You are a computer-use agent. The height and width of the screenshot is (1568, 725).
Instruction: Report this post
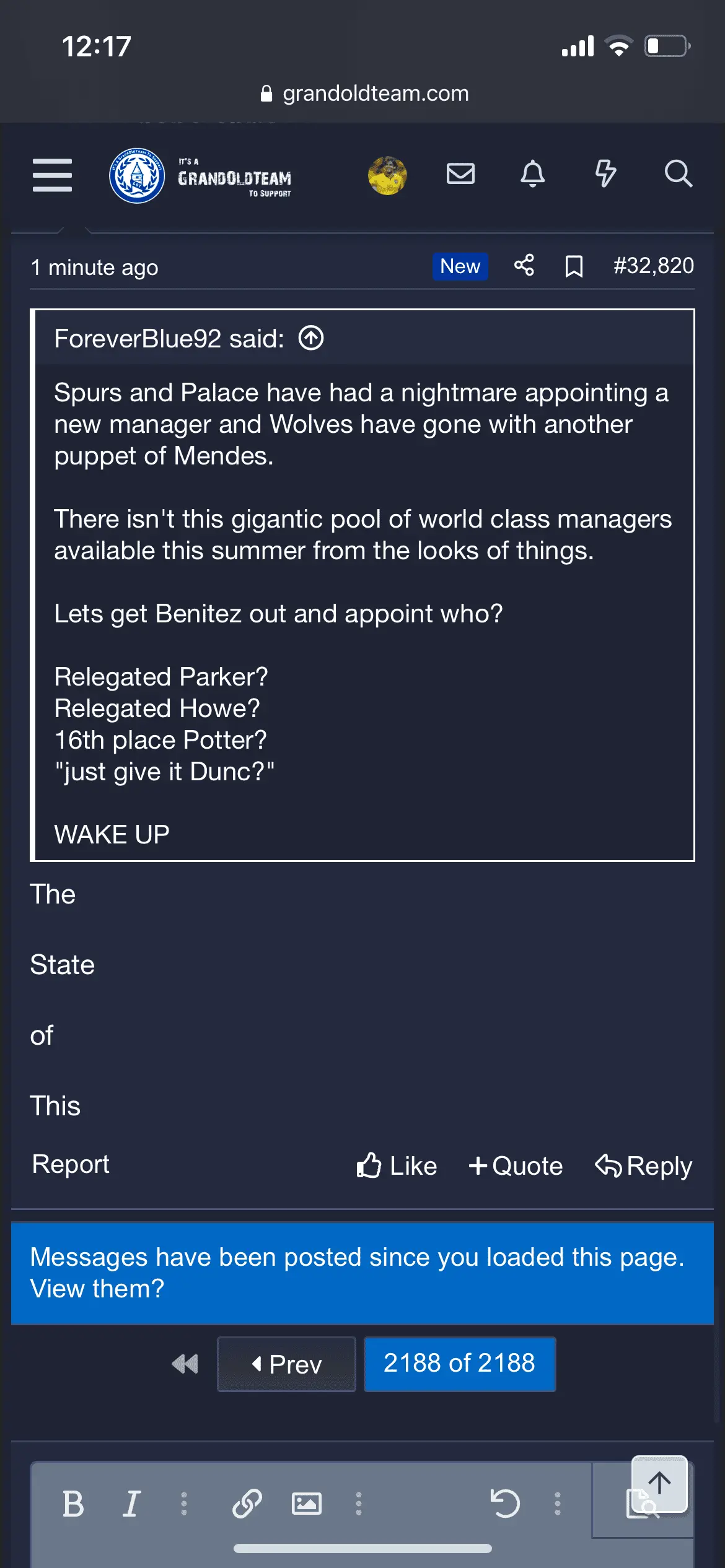click(x=71, y=1165)
